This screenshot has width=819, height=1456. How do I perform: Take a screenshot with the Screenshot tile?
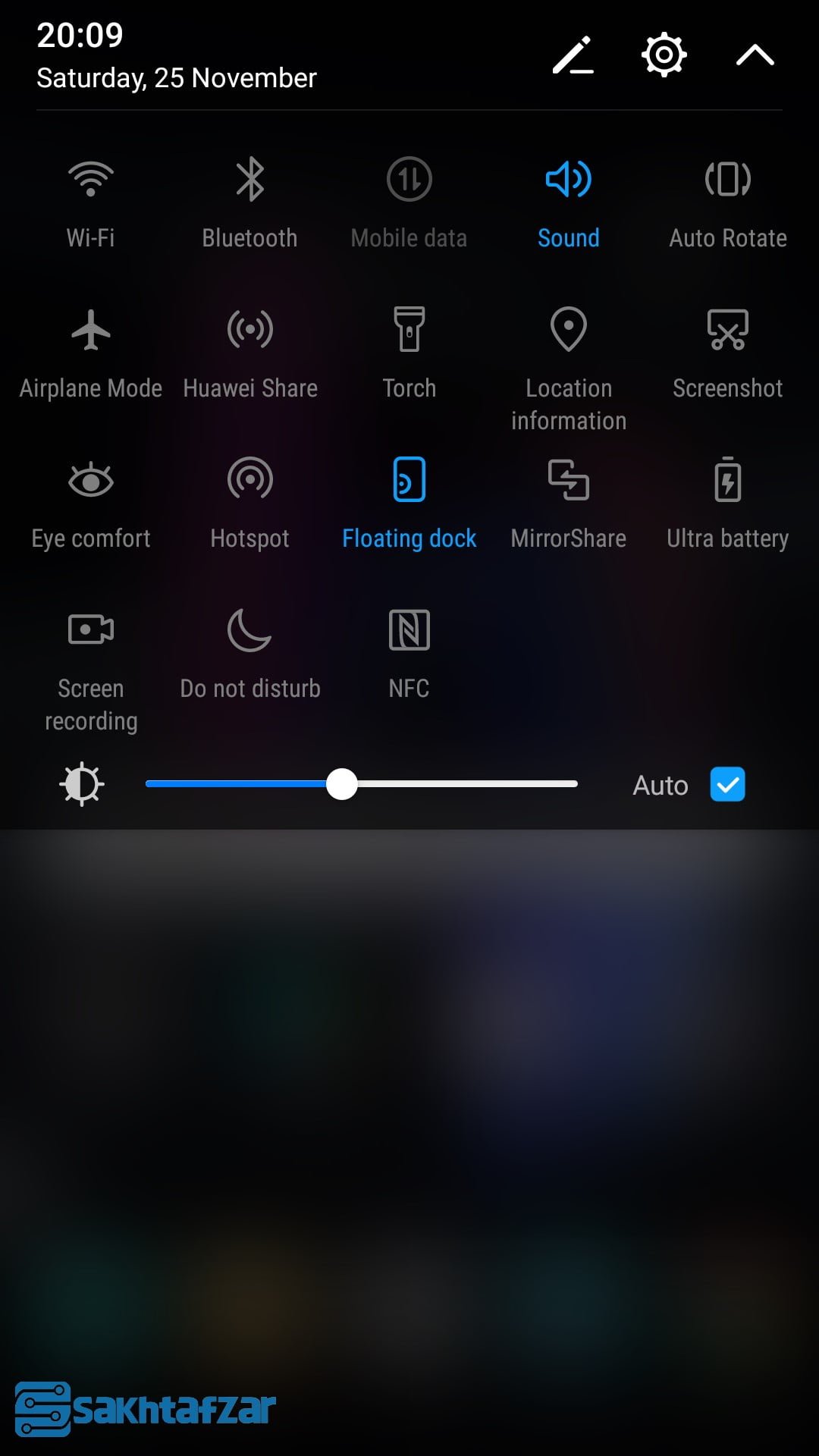pyautogui.click(x=727, y=331)
